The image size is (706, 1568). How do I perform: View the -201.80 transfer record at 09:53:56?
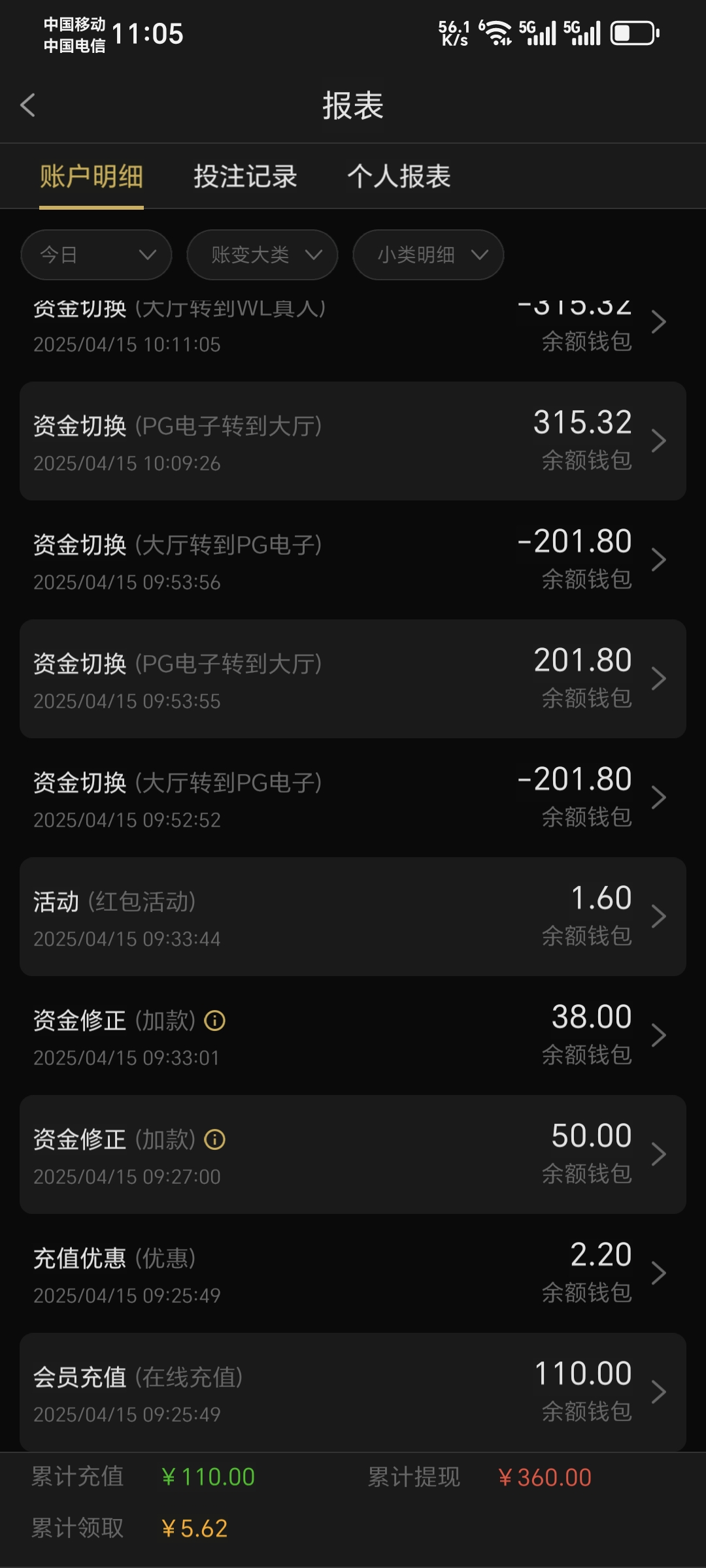point(353,561)
